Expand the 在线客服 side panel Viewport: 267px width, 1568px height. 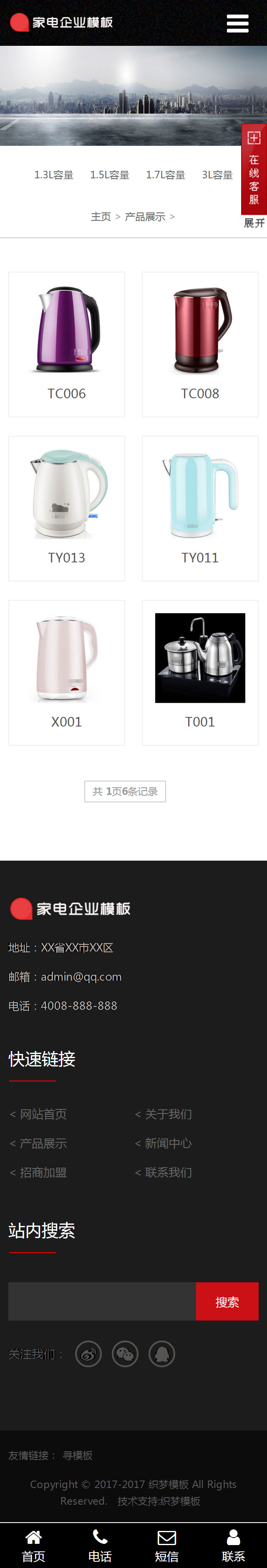pos(254,223)
